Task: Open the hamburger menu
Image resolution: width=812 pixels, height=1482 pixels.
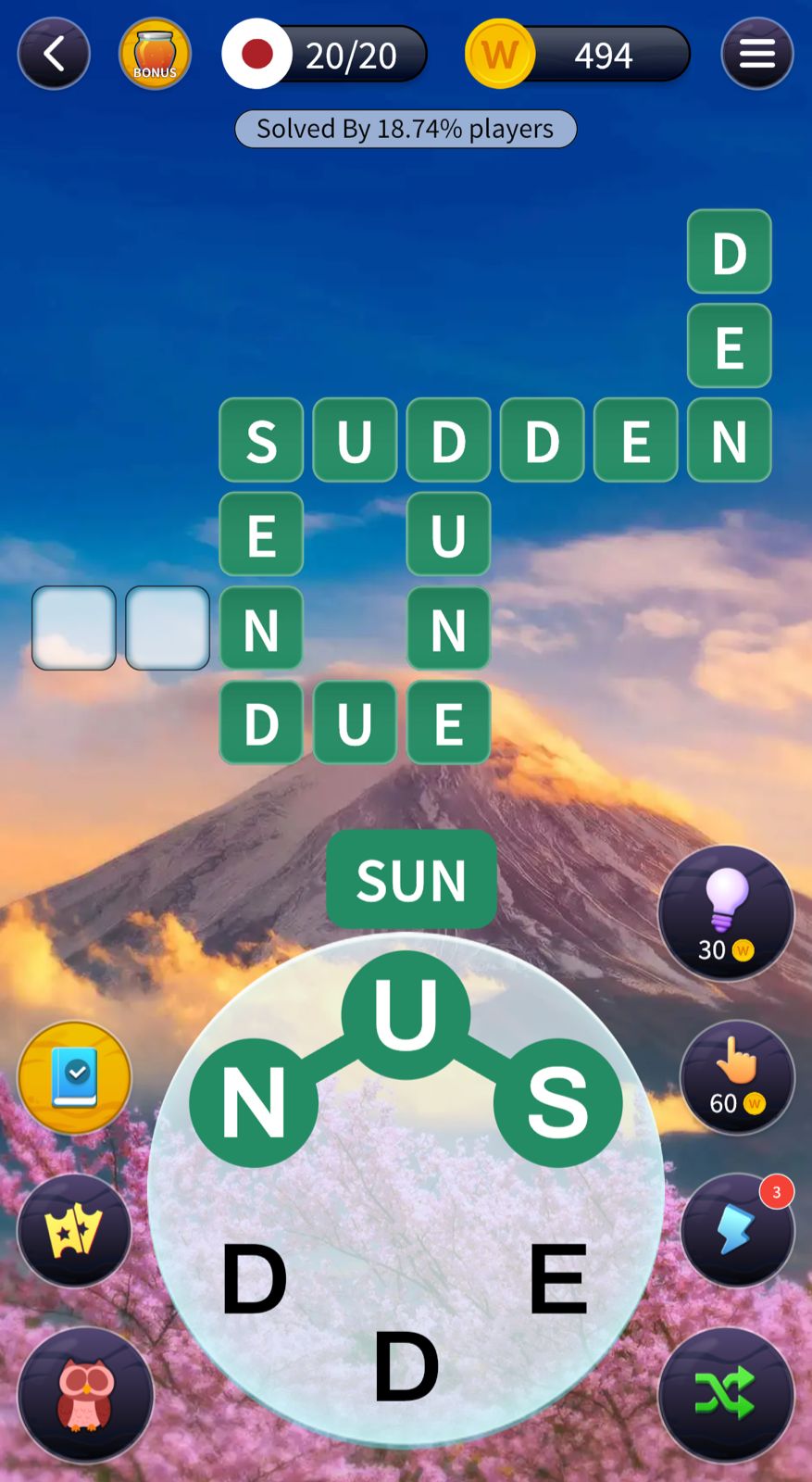Action: click(x=756, y=55)
